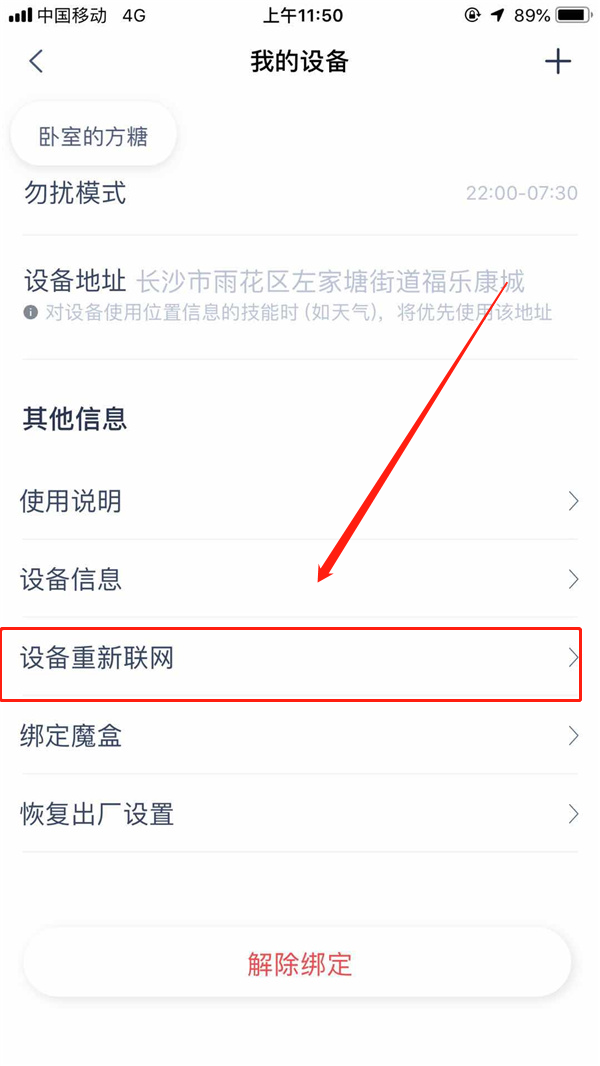Select the 卧室的方糖 device chip
Screen dimensions: 600x1066
click(94, 137)
